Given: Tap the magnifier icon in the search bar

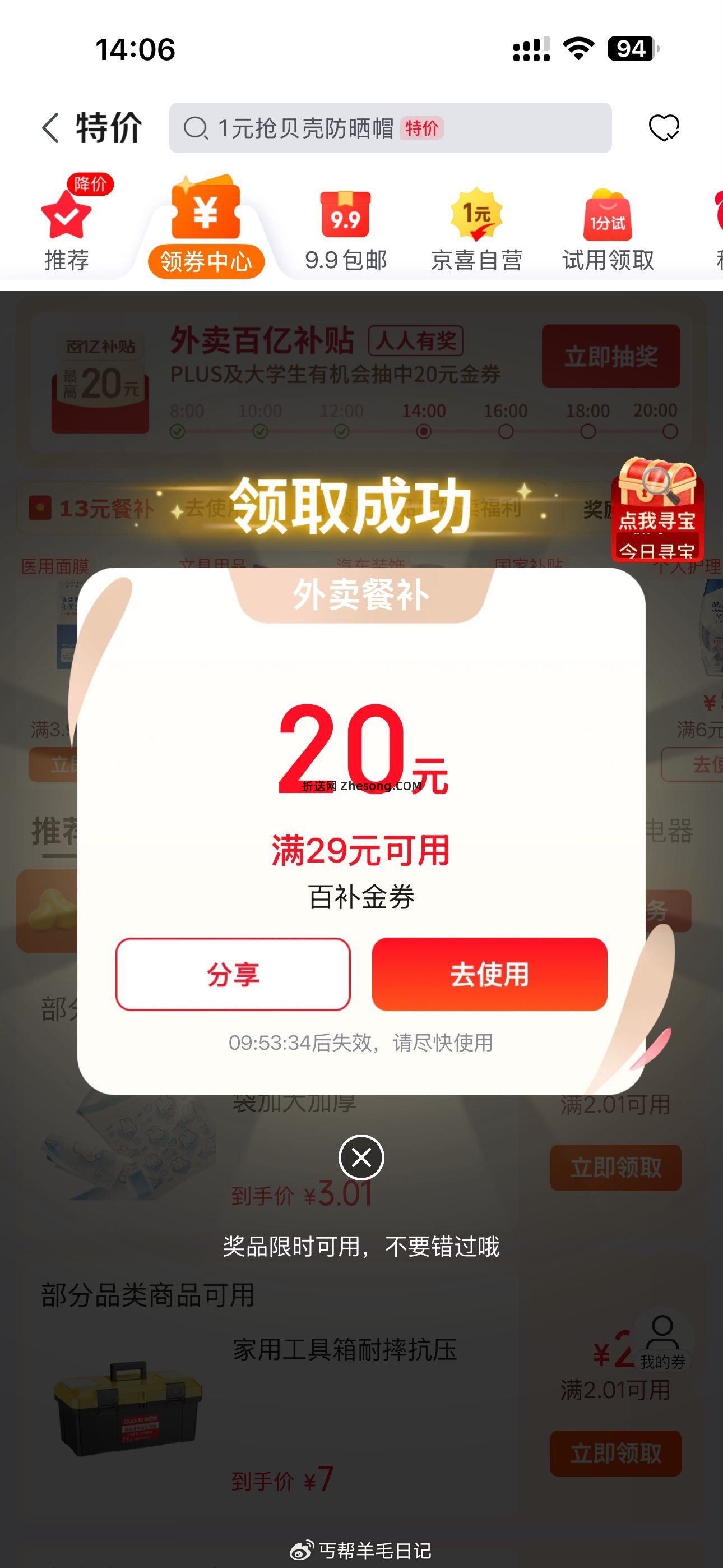Looking at the screenshot, I should point(196,128).
